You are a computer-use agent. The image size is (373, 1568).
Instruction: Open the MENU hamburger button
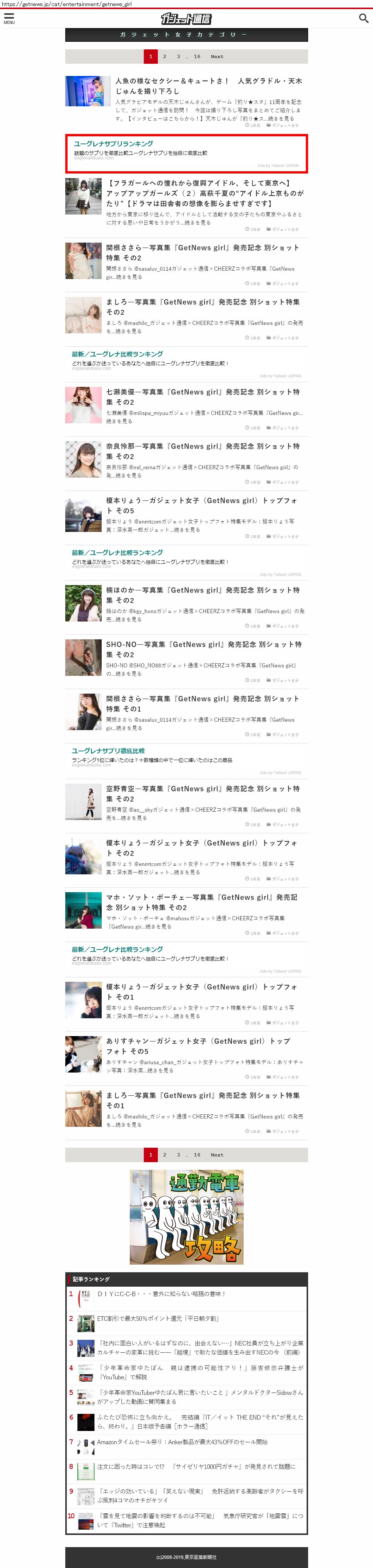point(9,18)
